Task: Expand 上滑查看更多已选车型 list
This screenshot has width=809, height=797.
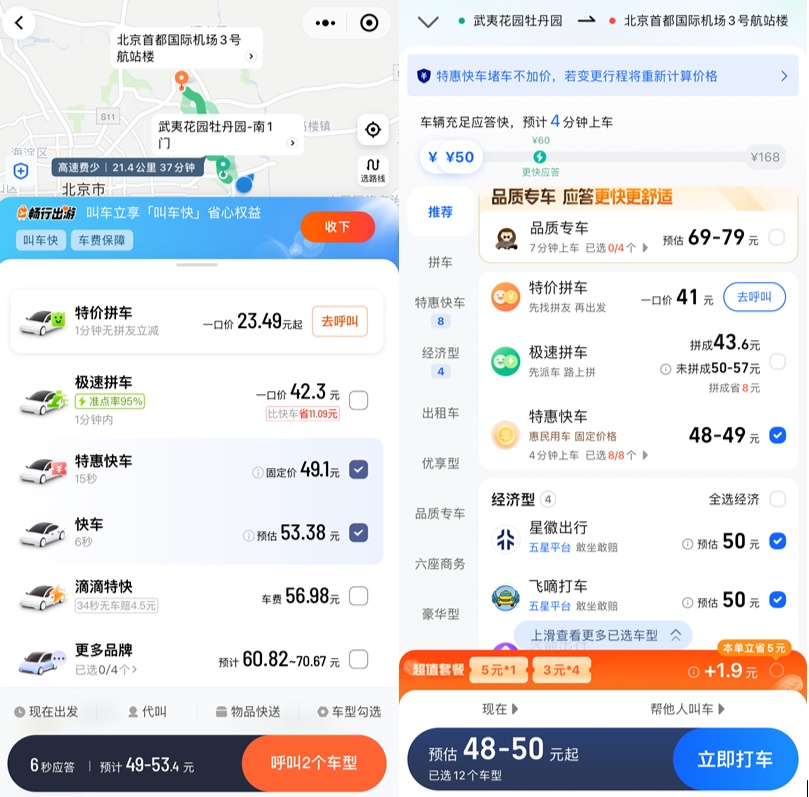Action: (603, 635)
